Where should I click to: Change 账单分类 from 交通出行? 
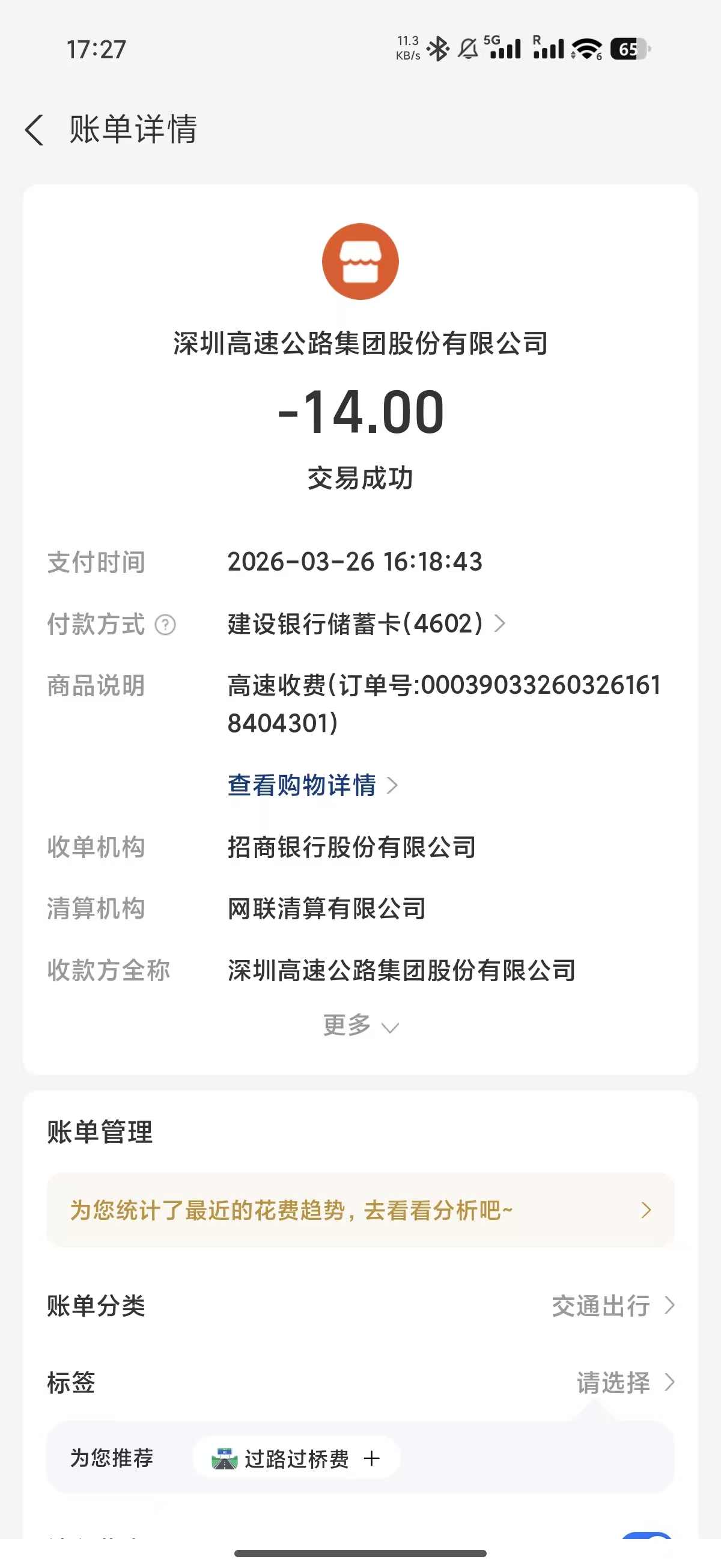coord(613,1306)
